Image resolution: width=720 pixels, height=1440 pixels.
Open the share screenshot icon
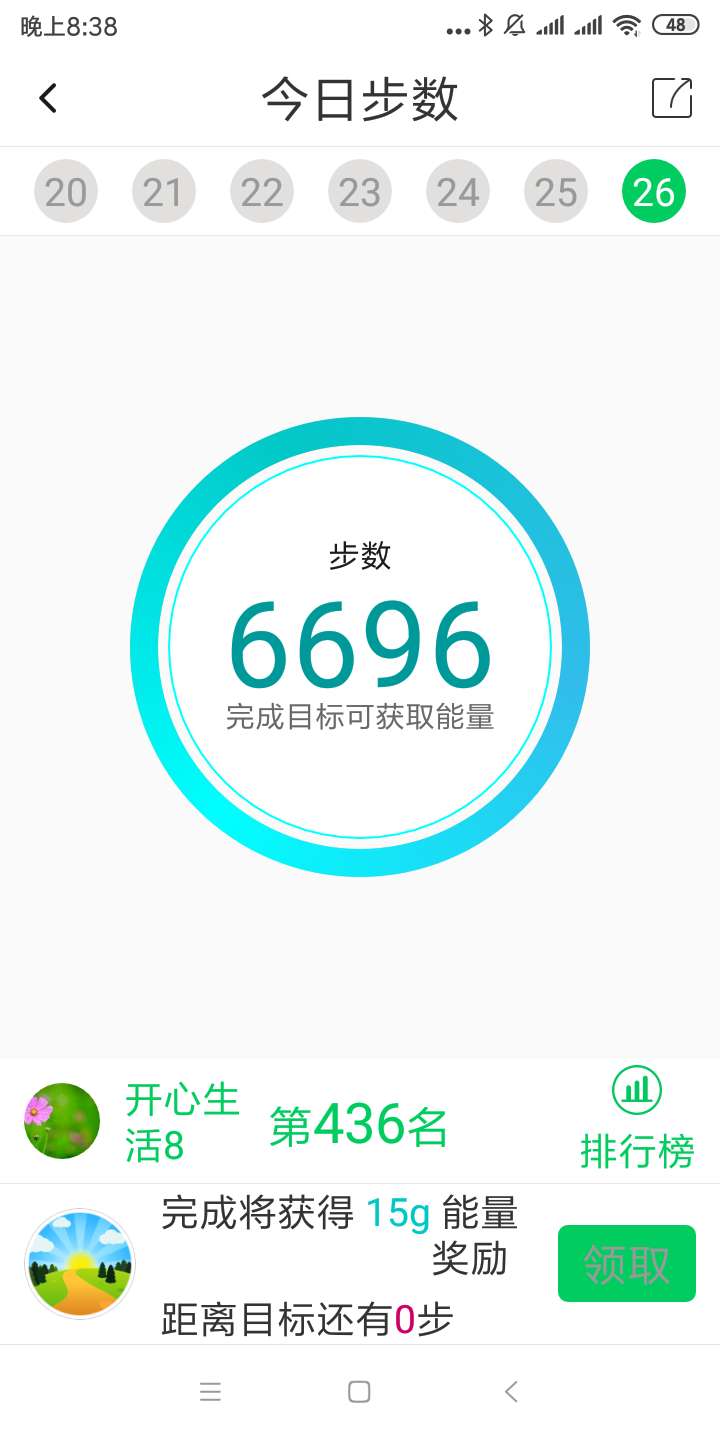pos(672,97)
